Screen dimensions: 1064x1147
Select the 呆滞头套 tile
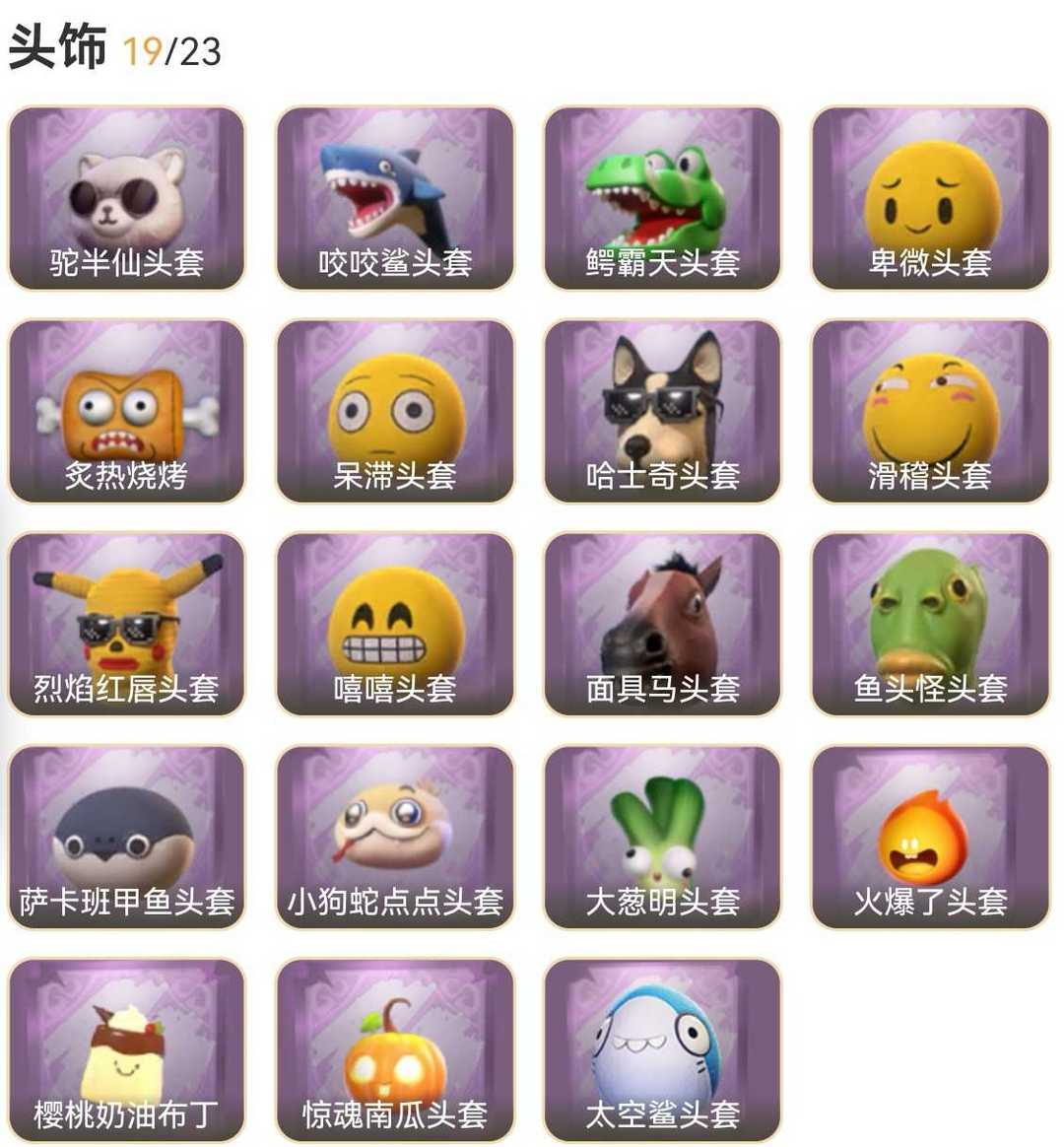[x=395, y=411]
